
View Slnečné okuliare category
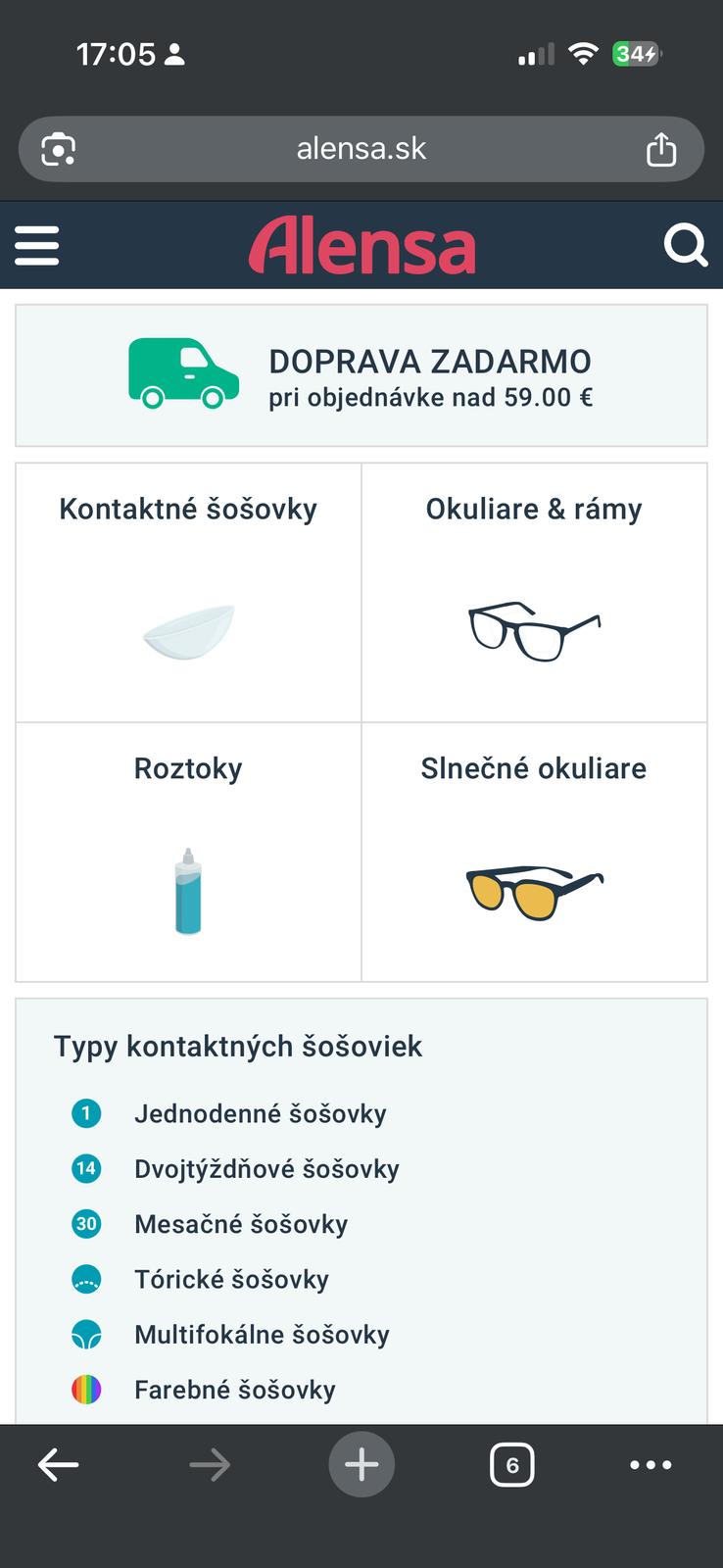point(534,852)
